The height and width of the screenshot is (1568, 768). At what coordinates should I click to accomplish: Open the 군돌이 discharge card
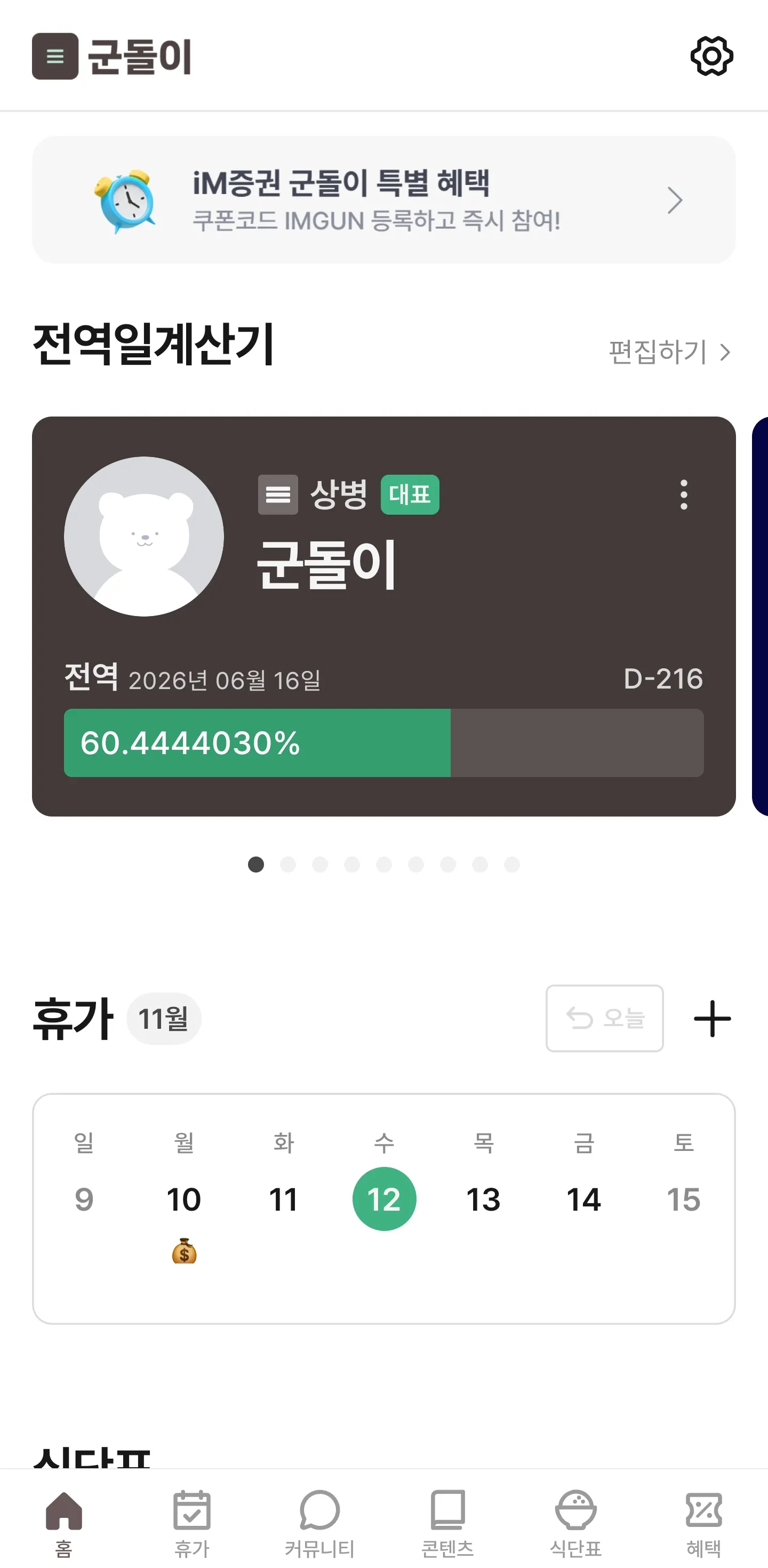point(383,615)
